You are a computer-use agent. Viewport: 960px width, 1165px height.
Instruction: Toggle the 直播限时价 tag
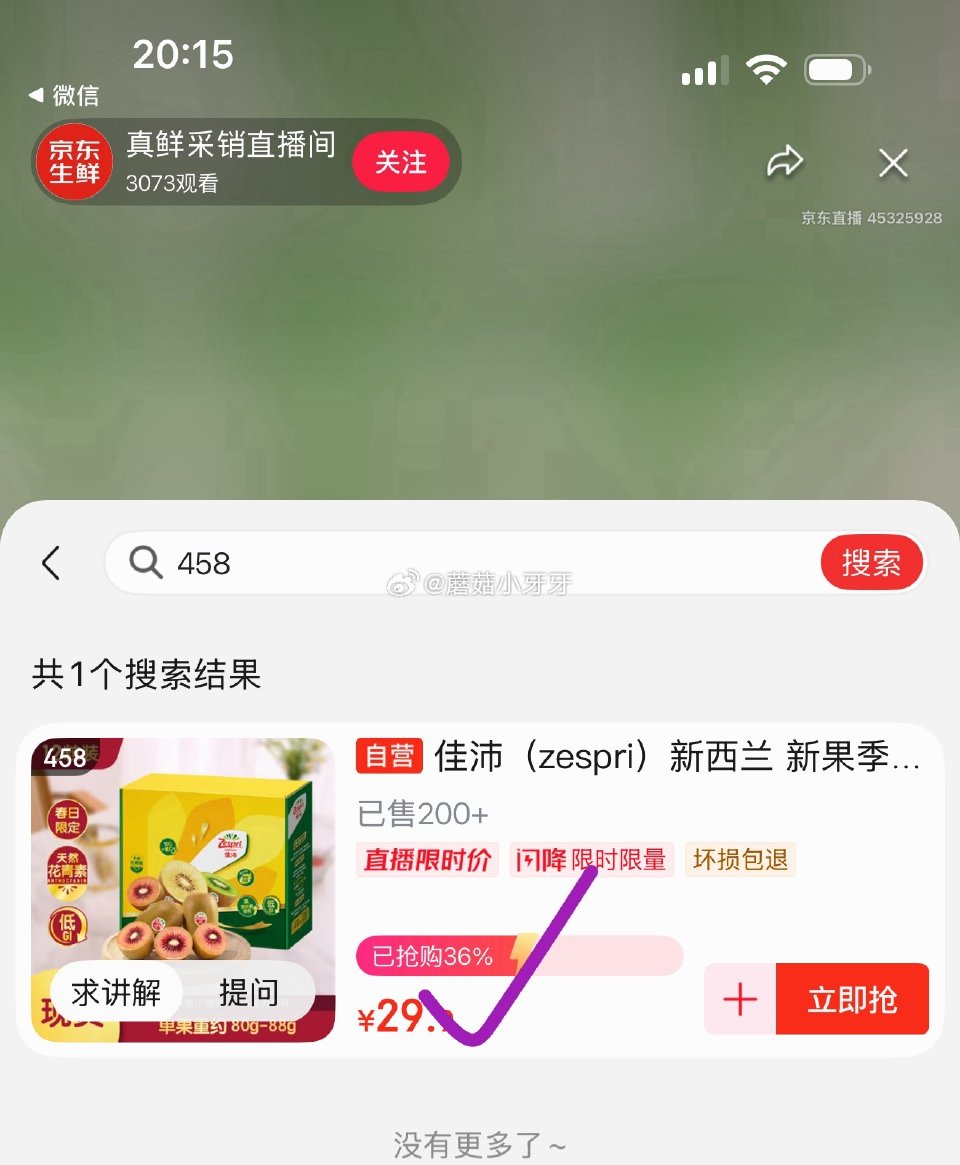tap(427, 860)
